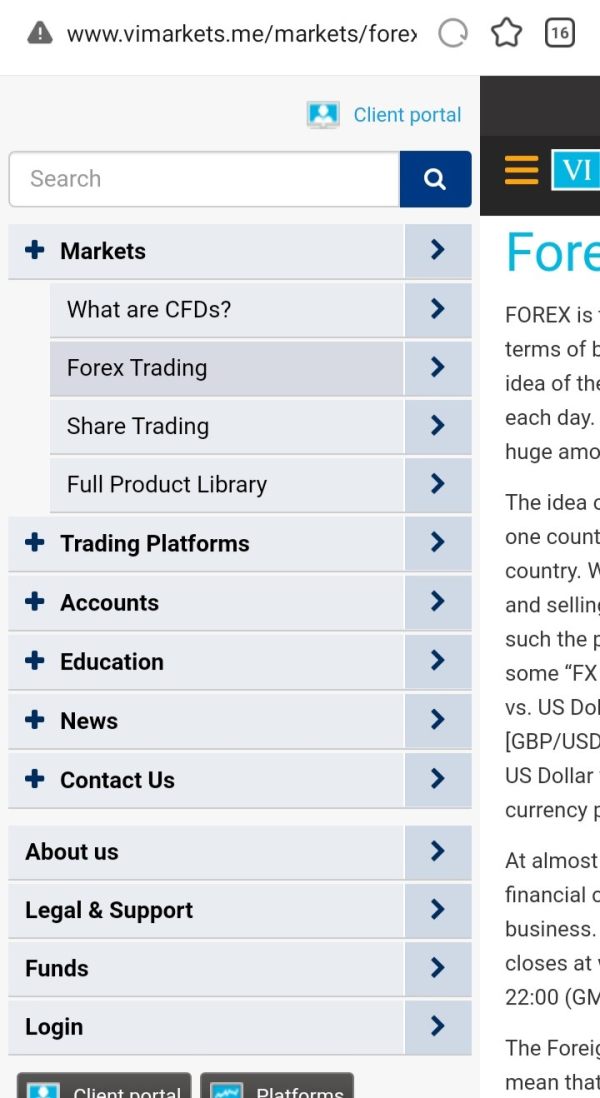Close the drawer via hamburger menu icon

[x=522, y=170]
